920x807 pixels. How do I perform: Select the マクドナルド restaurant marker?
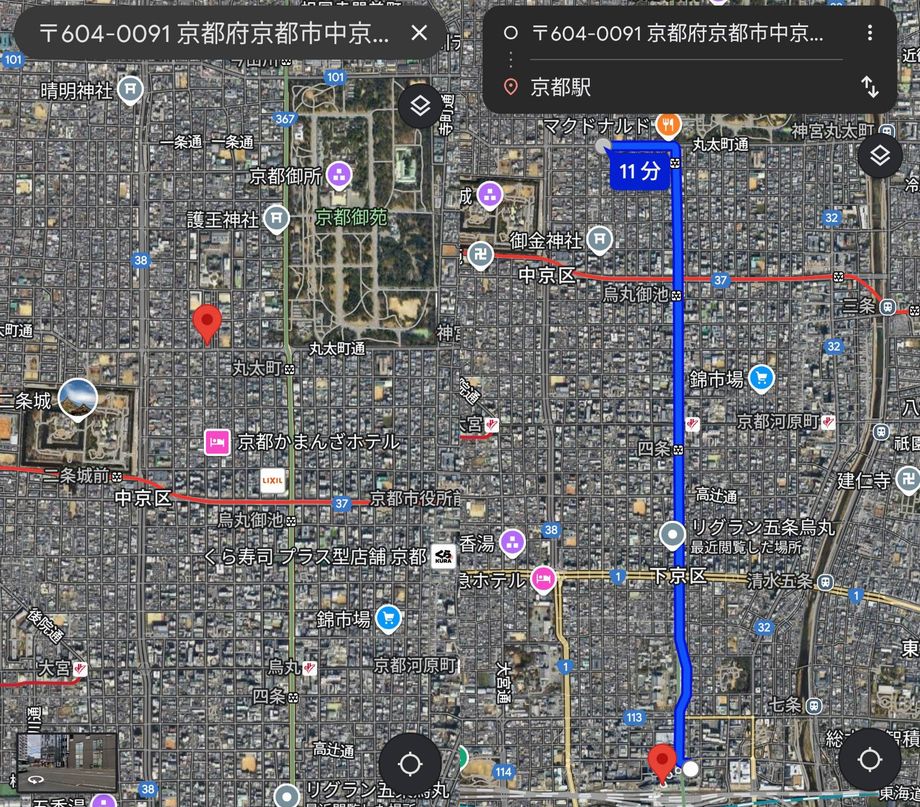click(x=669, y=125)
